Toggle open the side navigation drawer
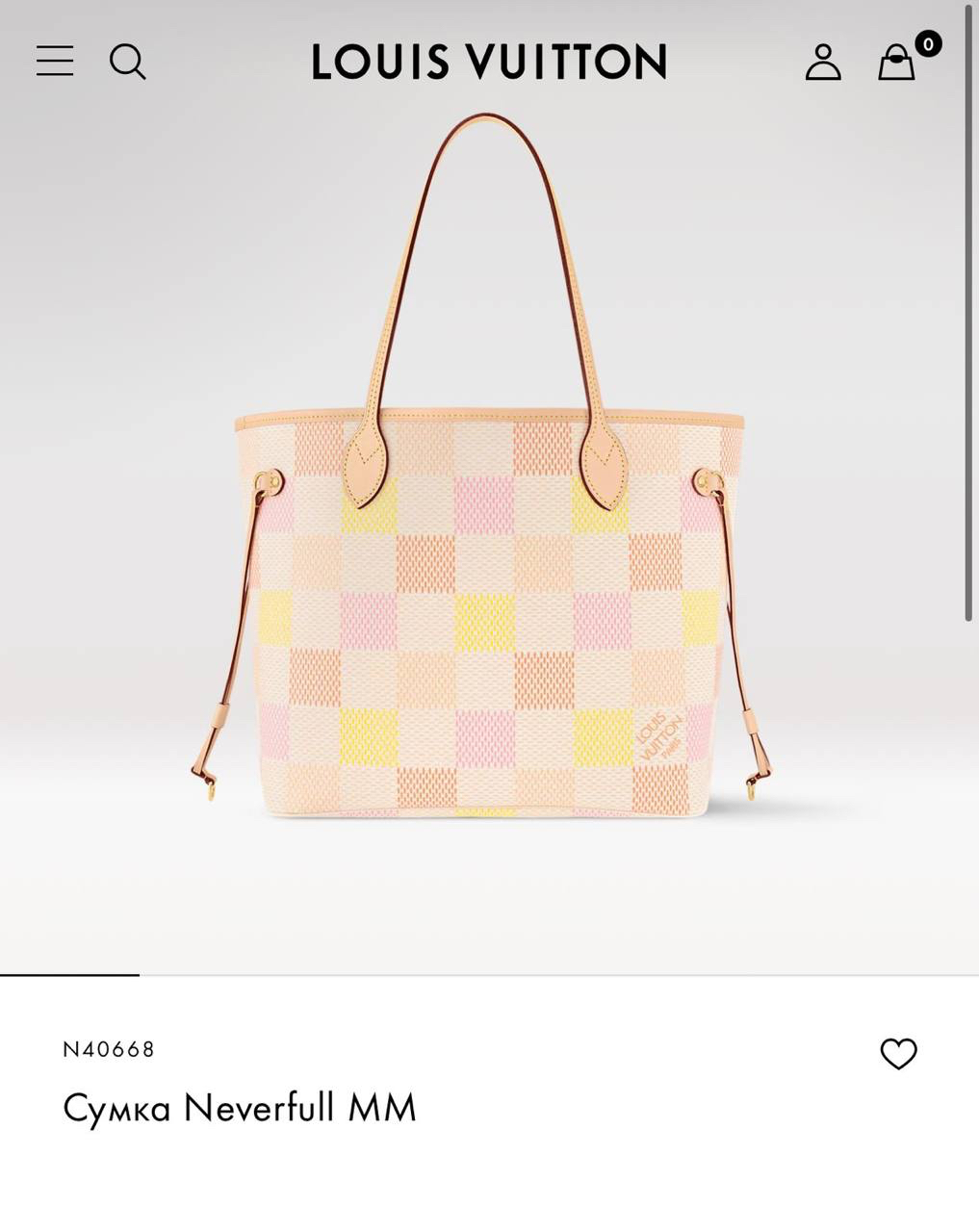979x1232 pixels. 54,61
